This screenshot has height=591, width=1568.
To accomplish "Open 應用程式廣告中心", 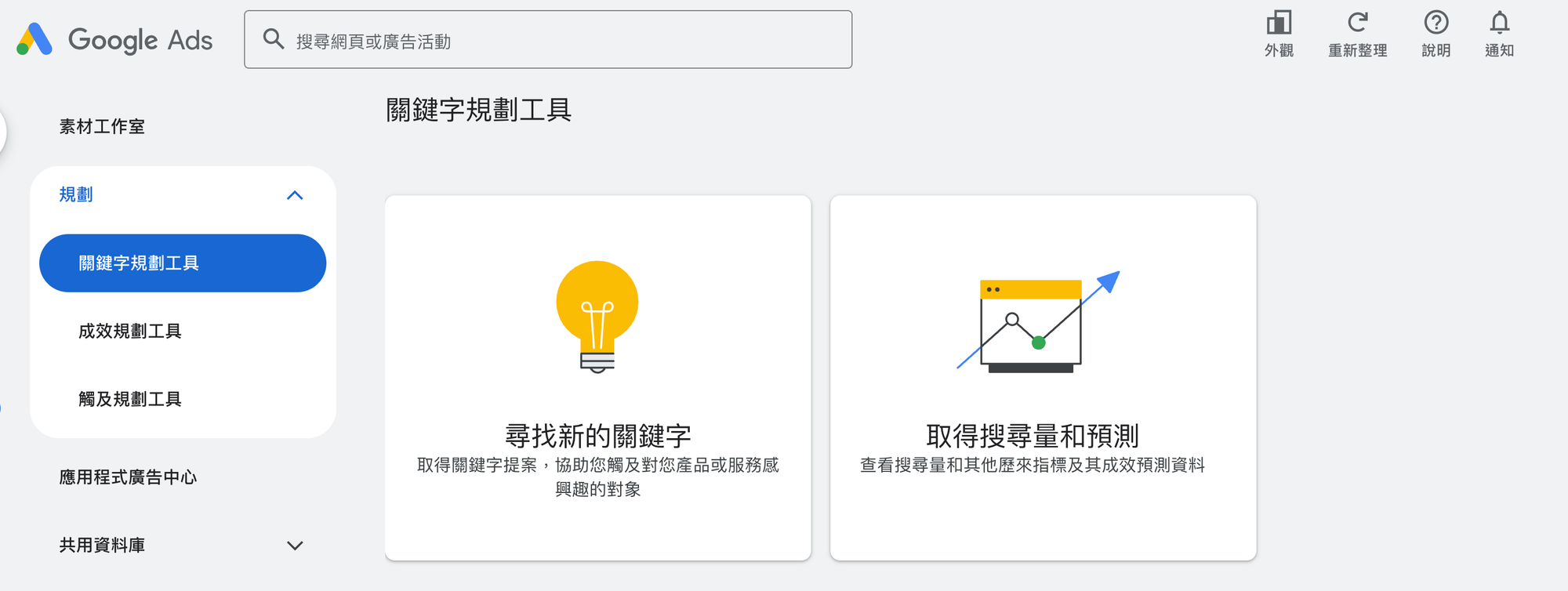I will pos(128,477).
